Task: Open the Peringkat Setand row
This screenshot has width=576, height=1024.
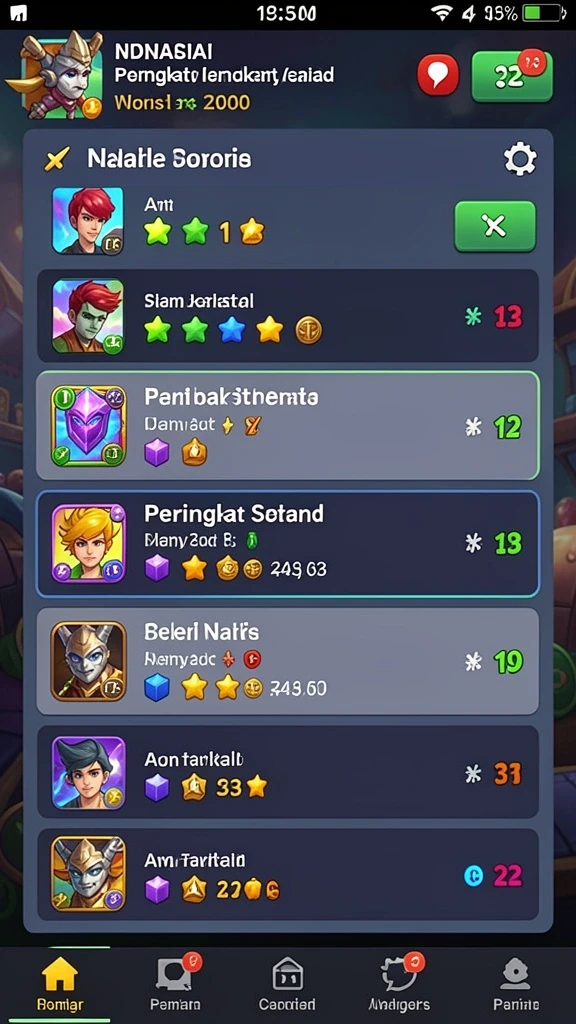Action: pos(288,543)
